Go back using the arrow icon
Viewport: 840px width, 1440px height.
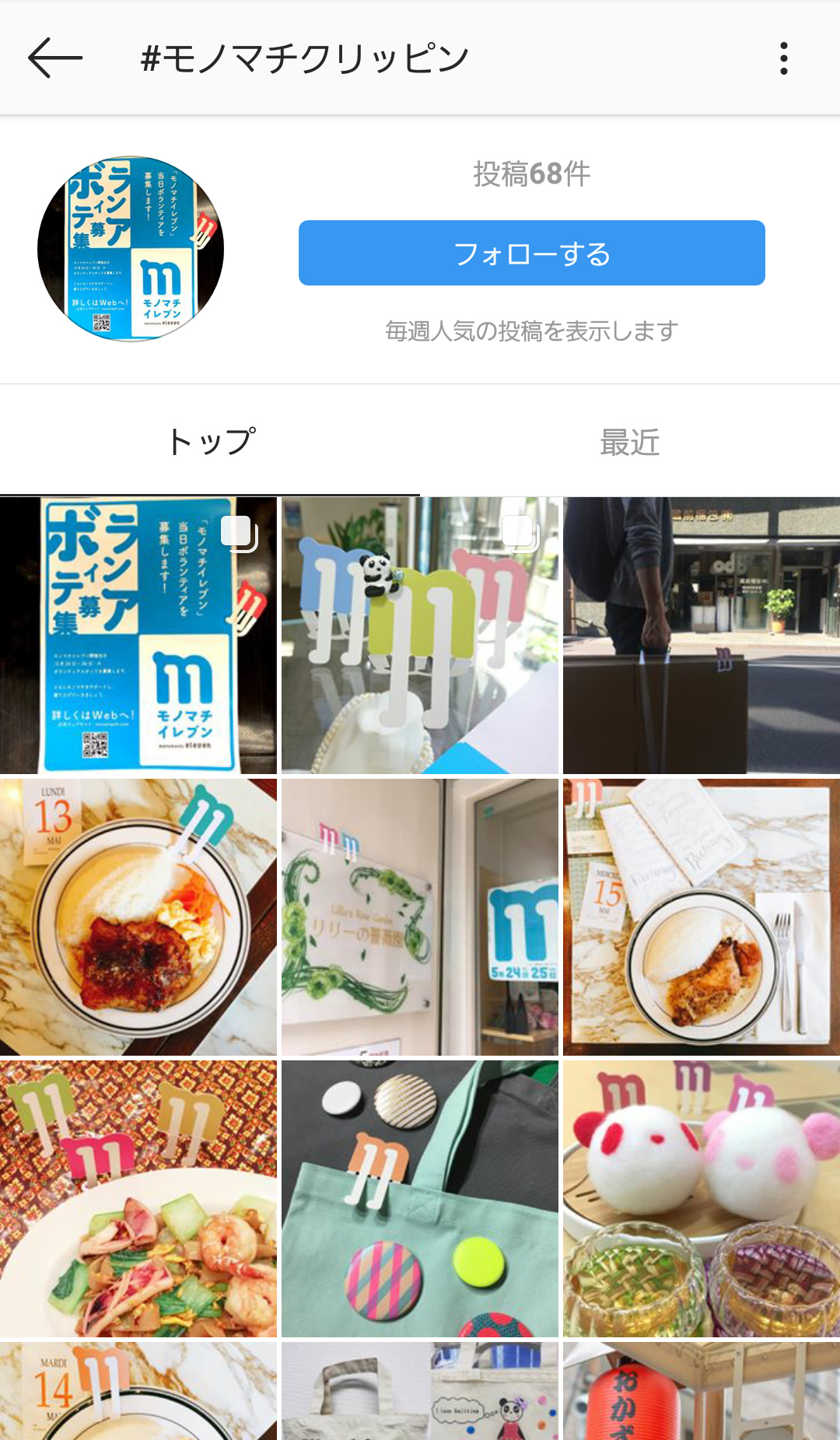tap(54, 58)
